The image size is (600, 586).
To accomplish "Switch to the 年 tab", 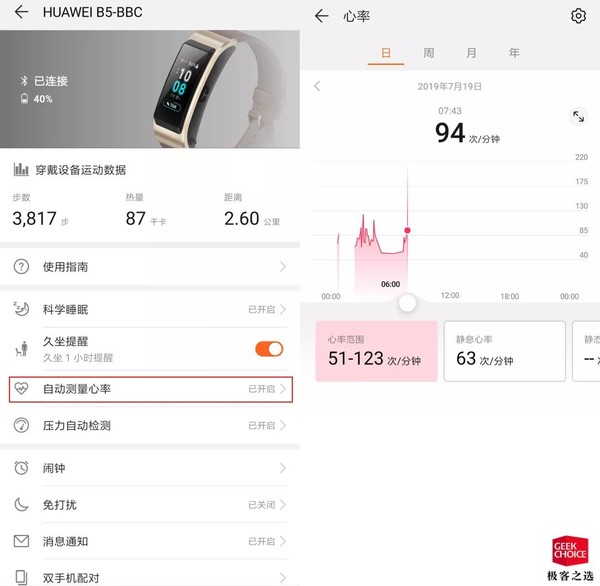I will click(x=514, y=53).
